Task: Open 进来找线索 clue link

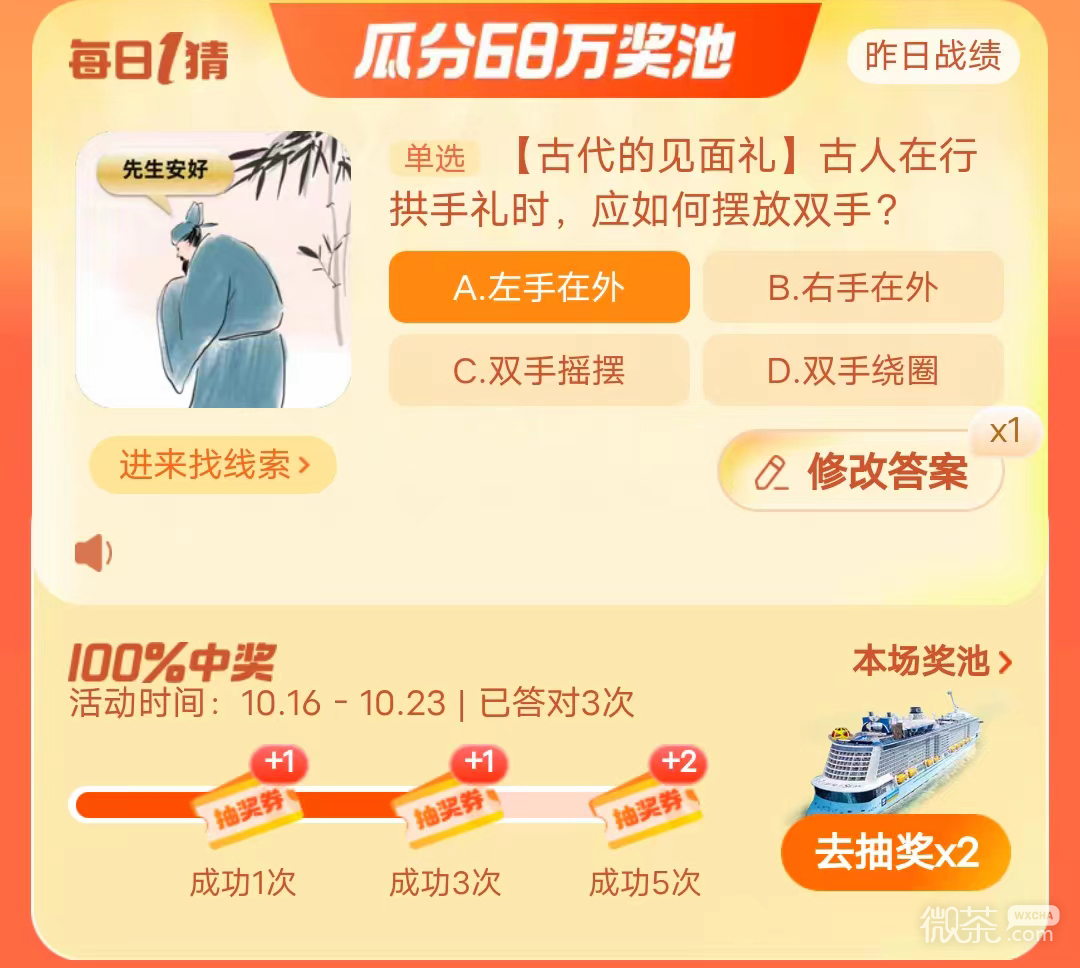Action: click(213, 465)
